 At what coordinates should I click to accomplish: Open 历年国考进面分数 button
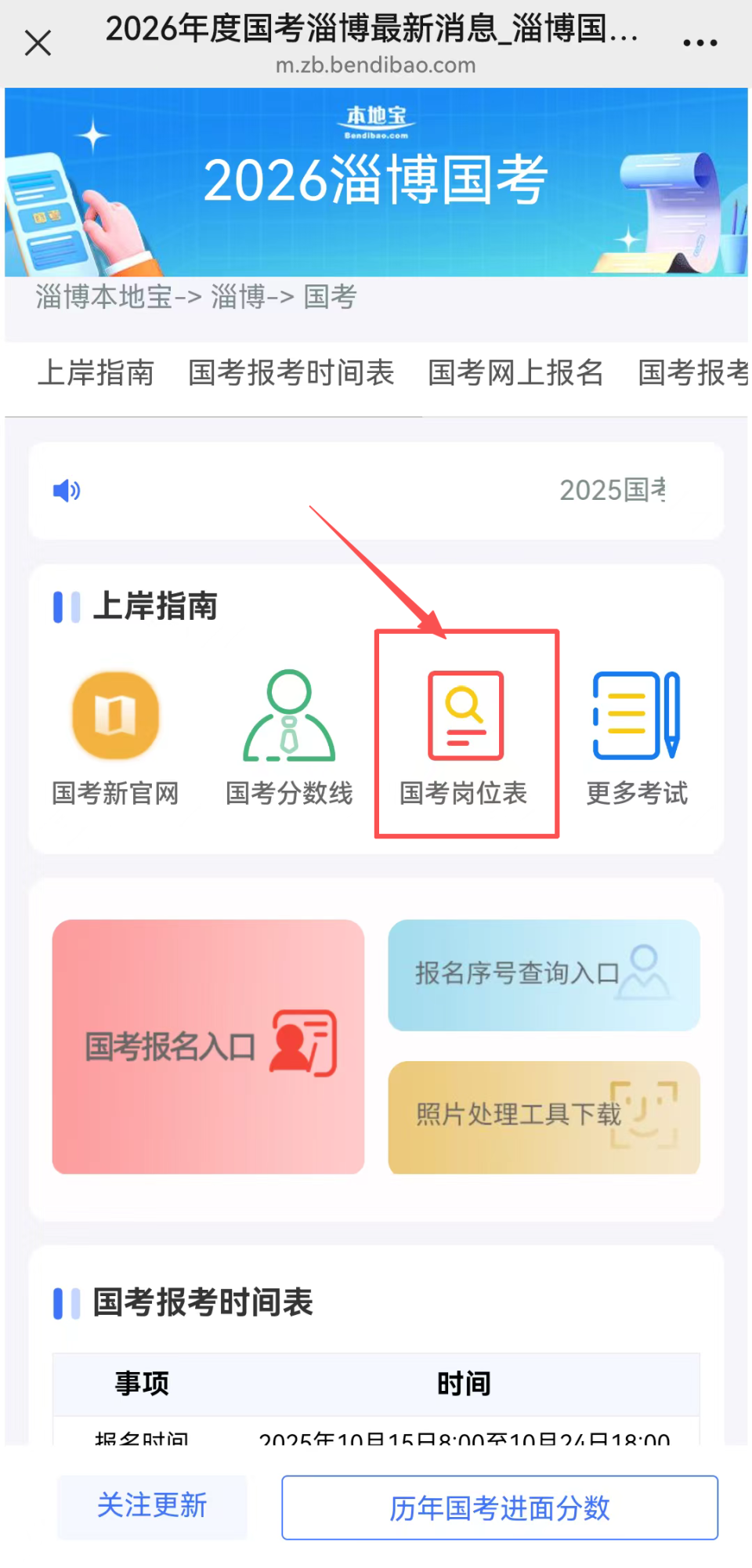(501, 1506)
